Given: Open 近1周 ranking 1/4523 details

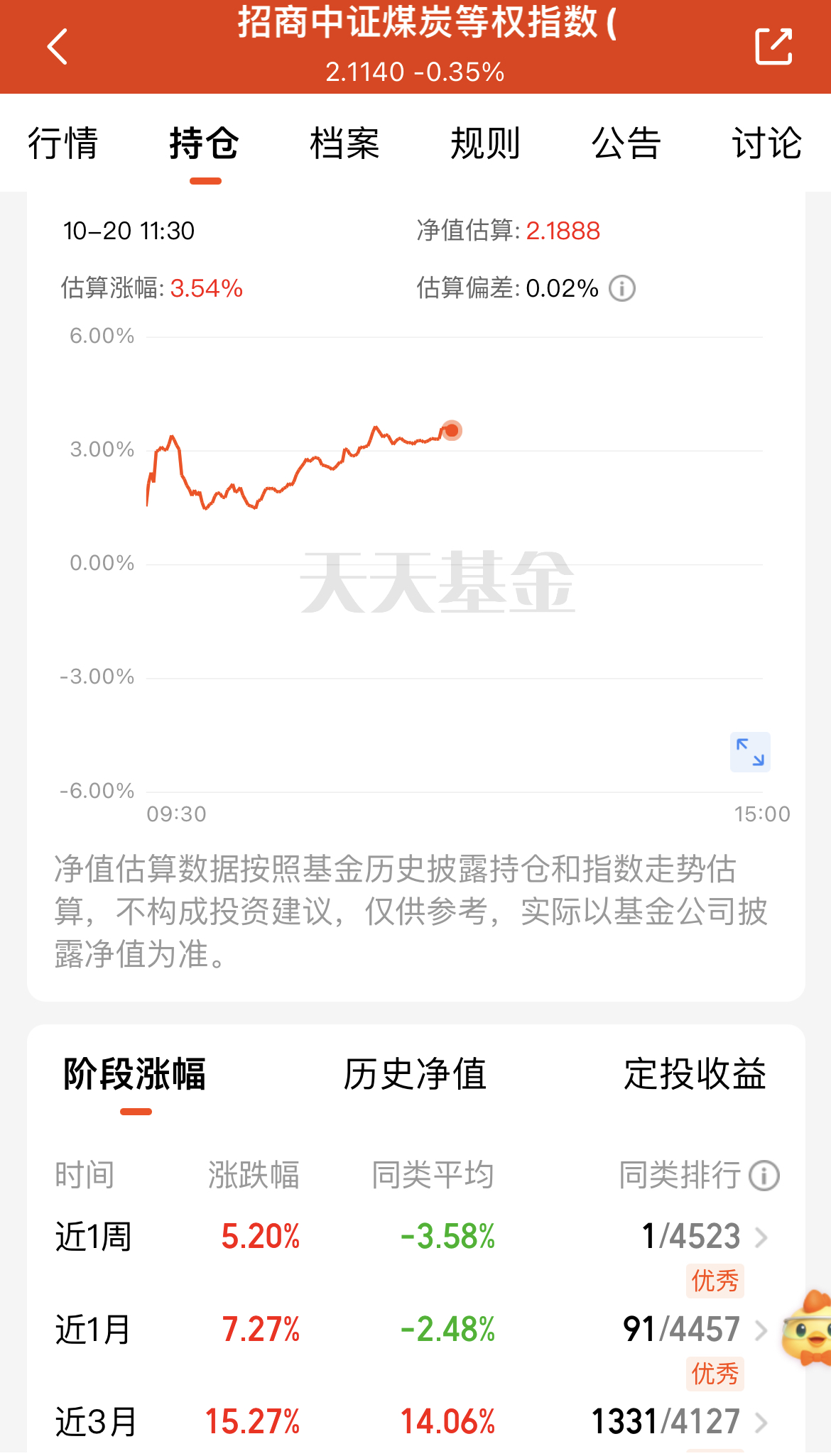Looking at the screenshot, I should [x=703, y=1237].
